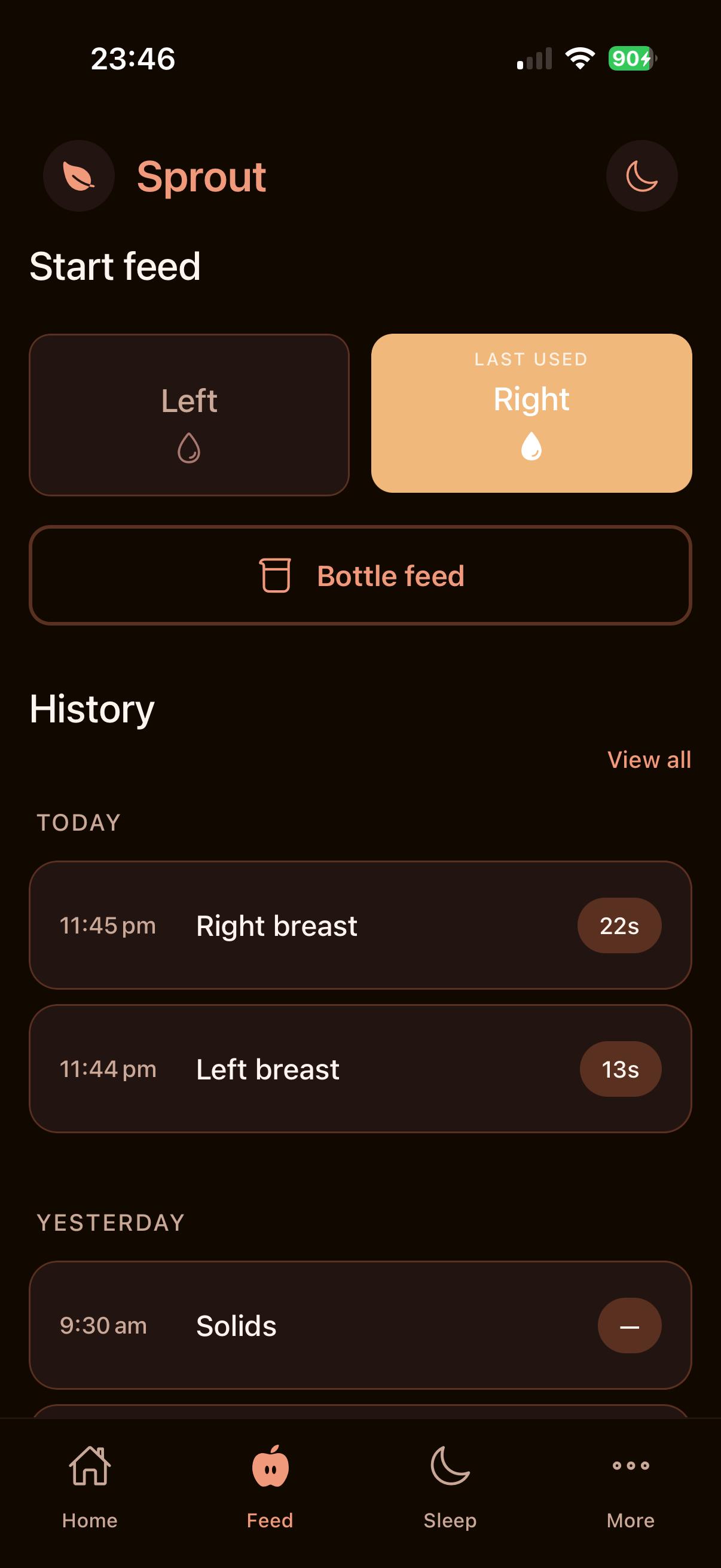The width and height of the screenshot is (721, 1568).
Task: Select the Feed tab
Action: point(270,1485)
